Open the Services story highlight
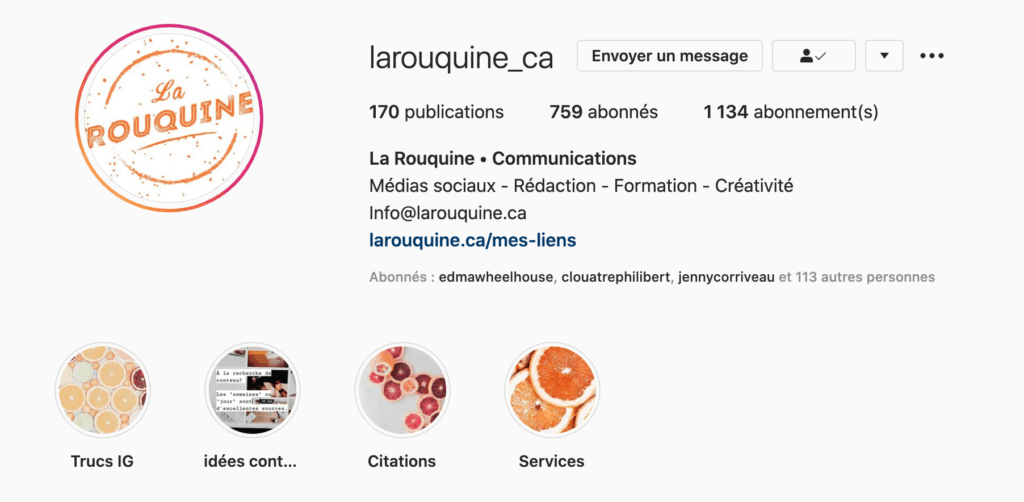Screen dimensions: 1024x502 coord(551,391)
